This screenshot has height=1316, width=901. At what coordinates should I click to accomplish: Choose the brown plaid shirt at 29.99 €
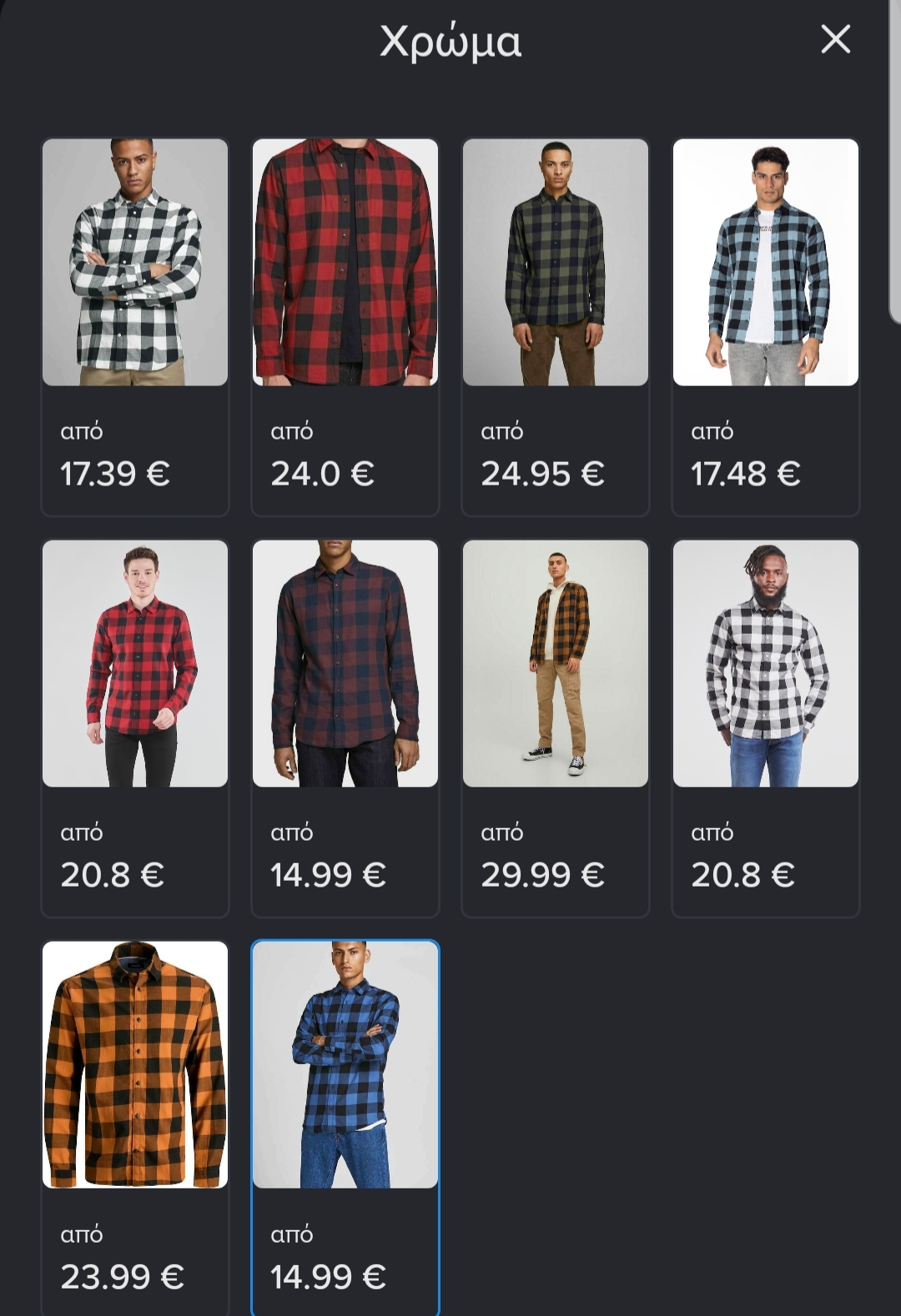coord(556,728)
